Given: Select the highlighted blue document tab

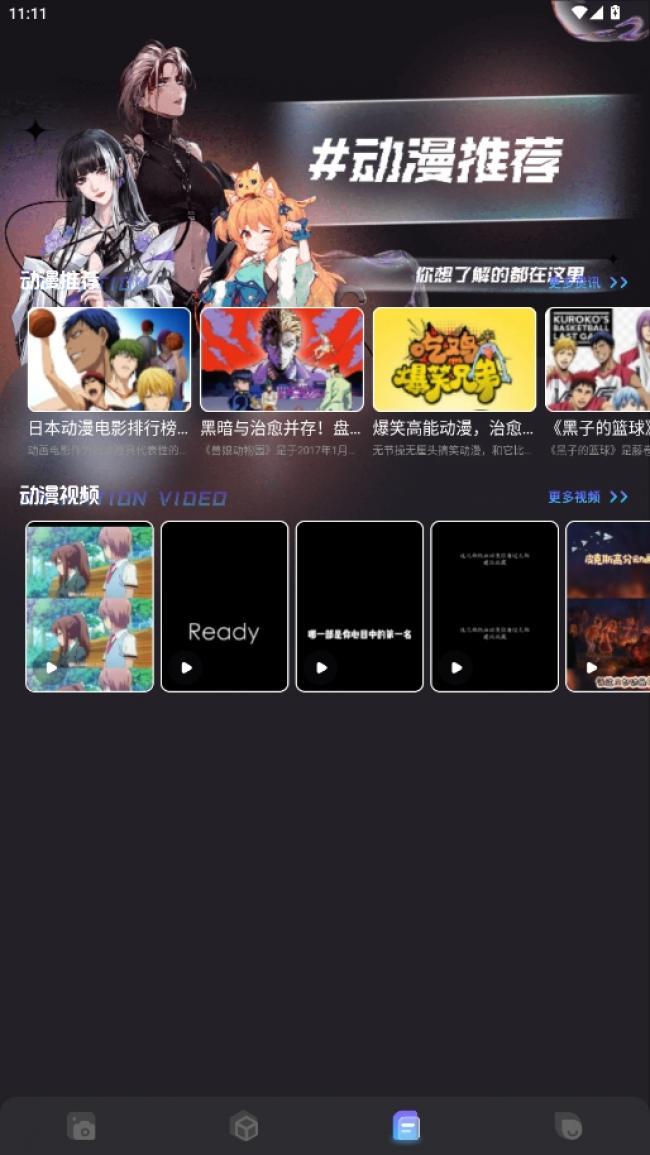Looking at the screenshot, I should (406, 1127).
